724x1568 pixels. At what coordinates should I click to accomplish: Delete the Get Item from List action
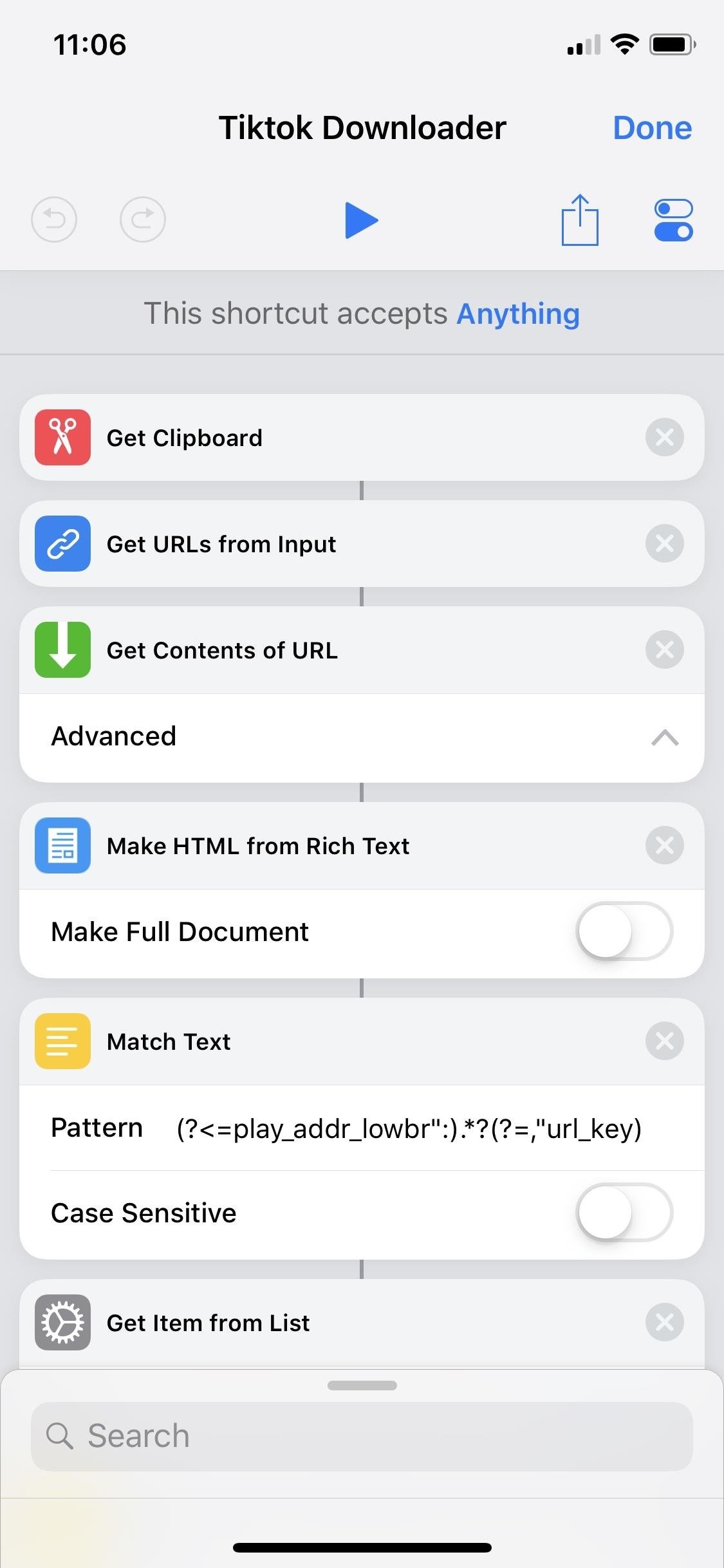click(x=664, y=1323)
